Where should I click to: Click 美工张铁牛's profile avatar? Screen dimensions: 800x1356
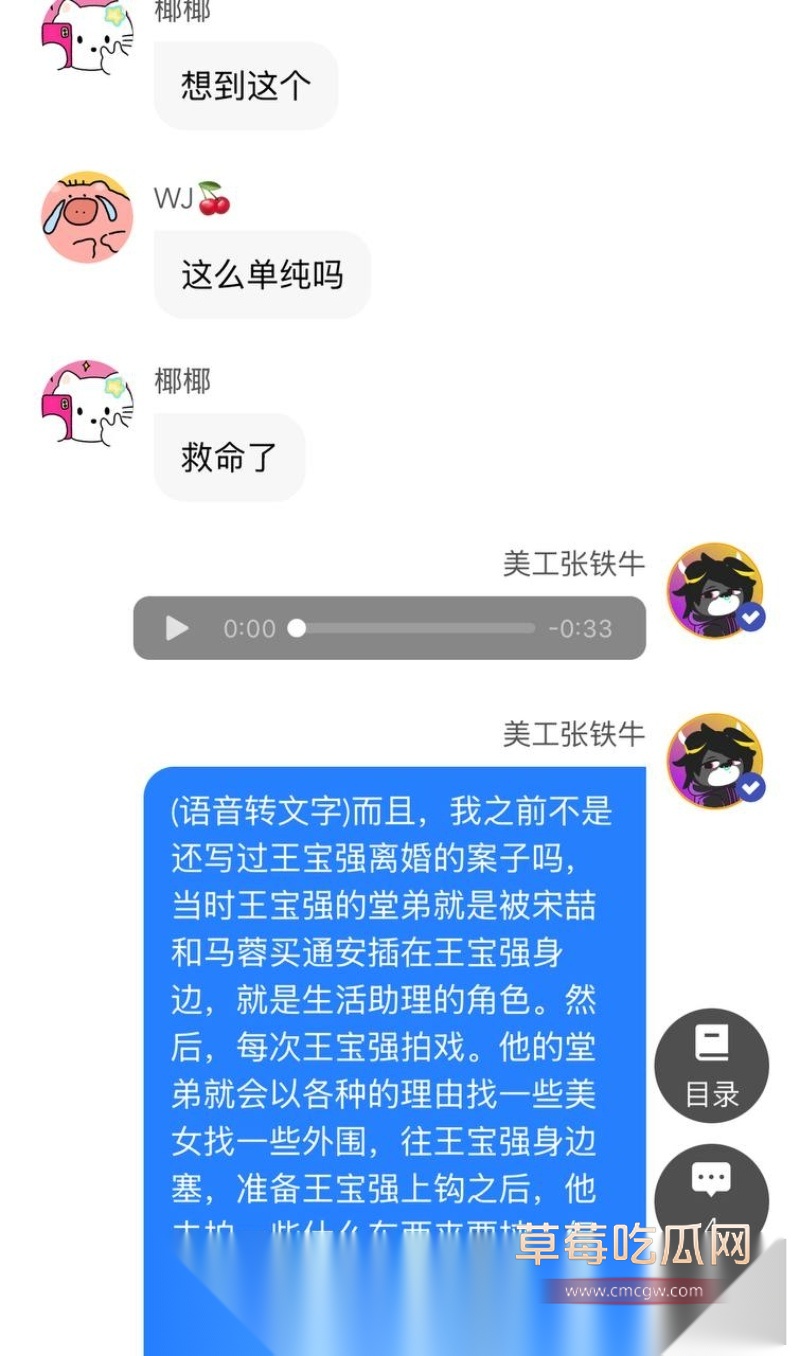tap(713, 592)
